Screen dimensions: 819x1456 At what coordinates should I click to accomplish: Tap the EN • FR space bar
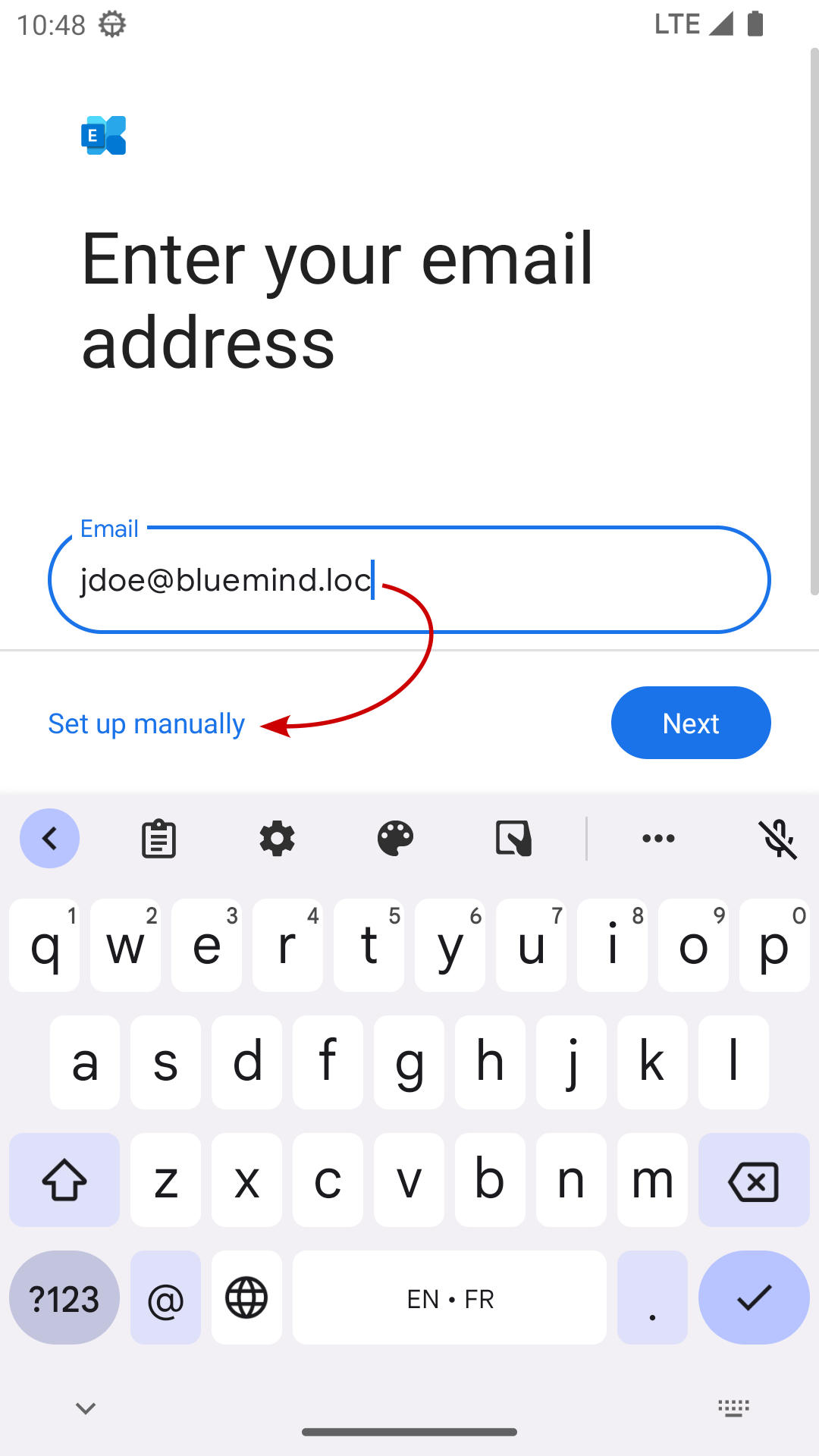(450, 1298)
